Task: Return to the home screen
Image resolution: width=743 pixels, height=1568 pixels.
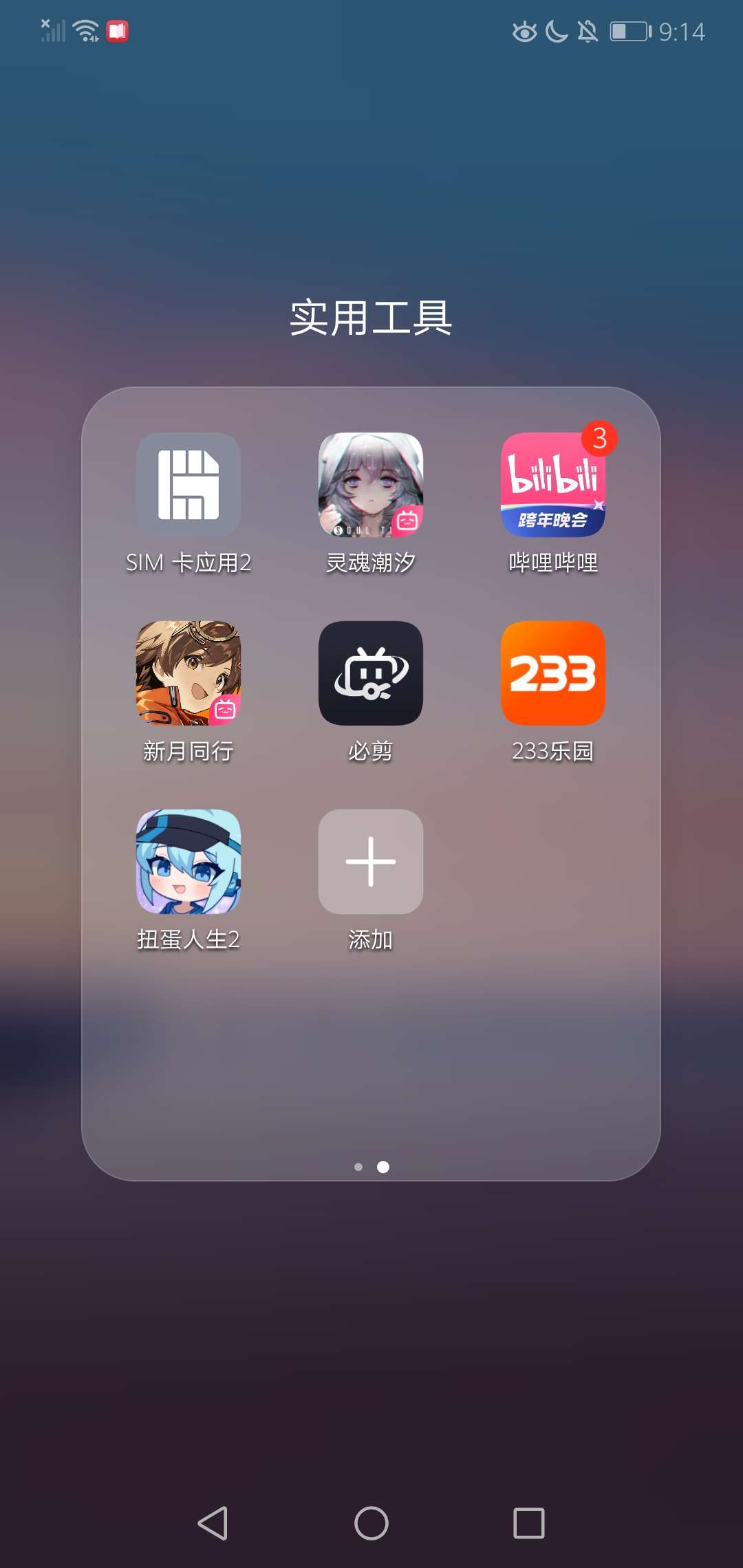Action: [371, 1523]
